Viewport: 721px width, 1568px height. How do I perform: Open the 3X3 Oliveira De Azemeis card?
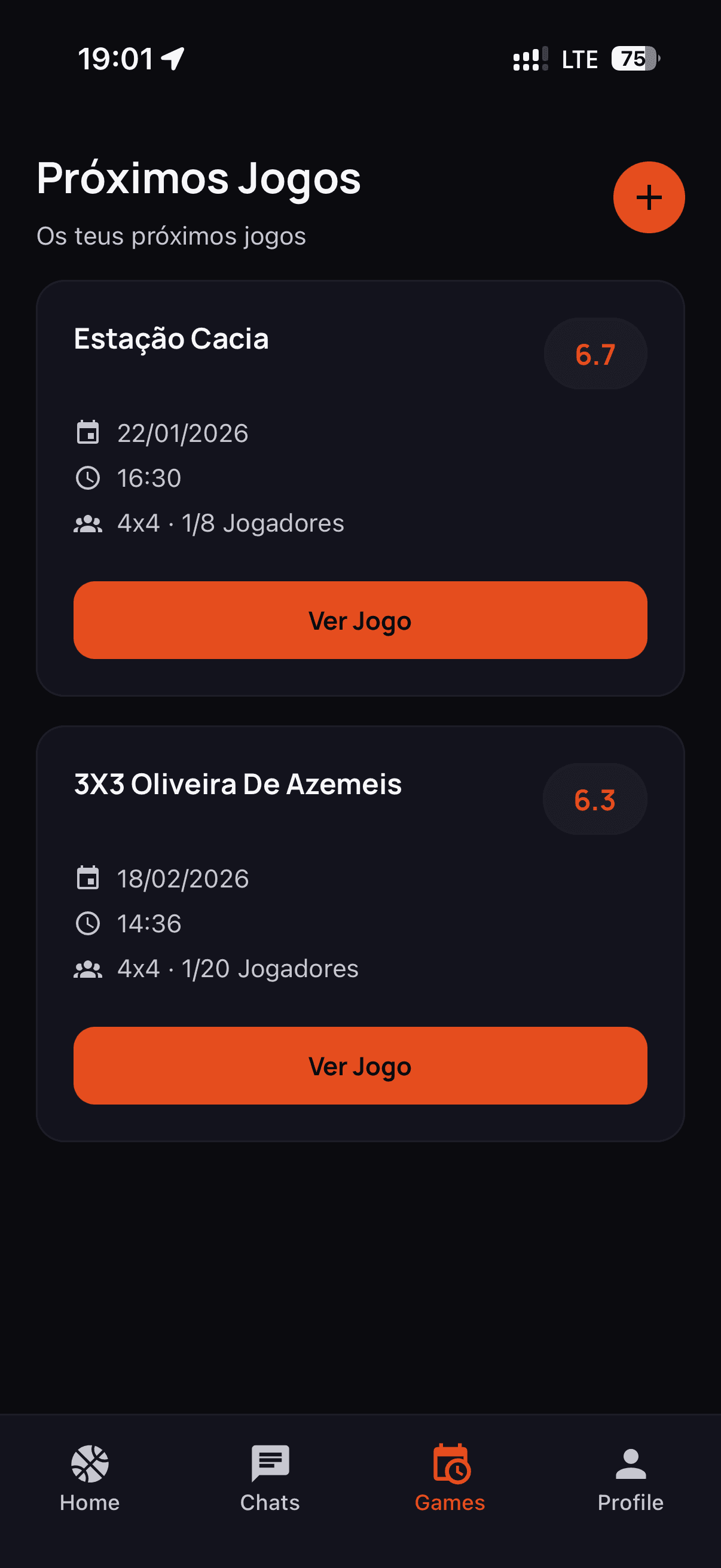pos(237,785)
